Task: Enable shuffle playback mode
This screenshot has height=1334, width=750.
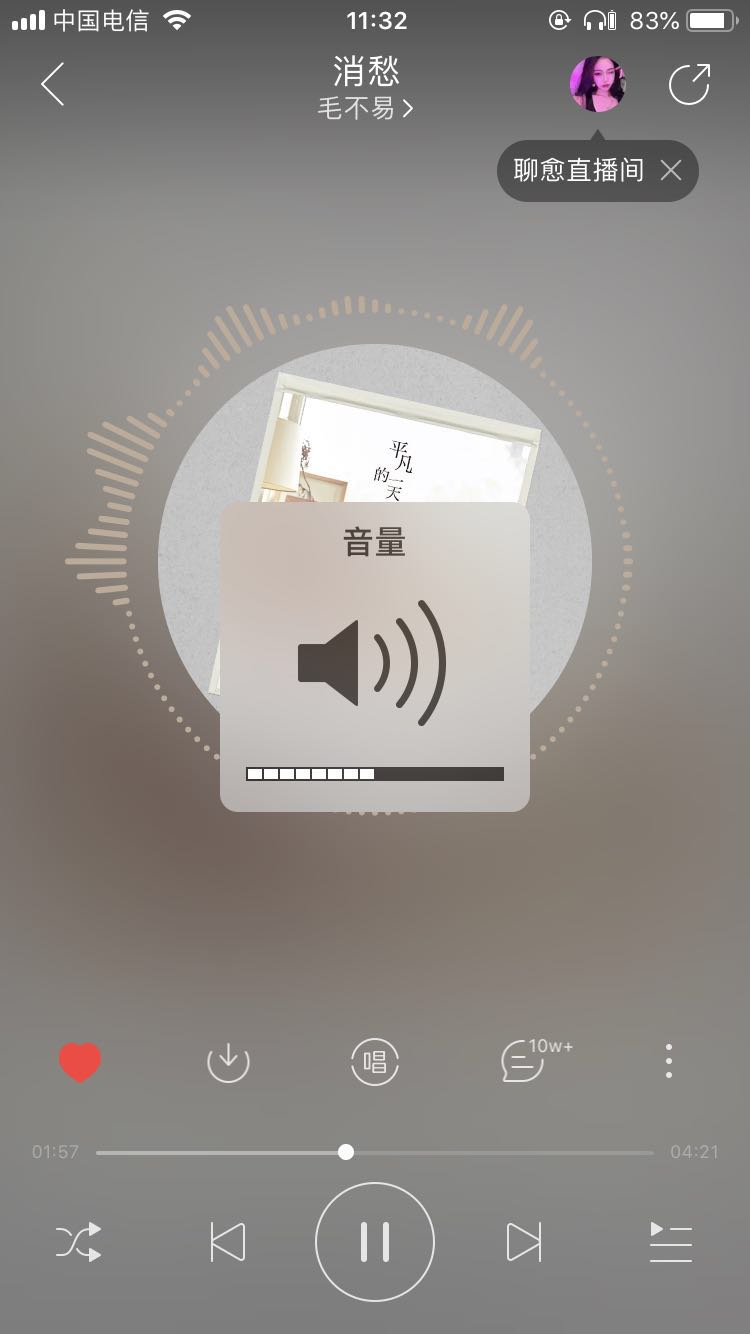Action: (80, 1240)
